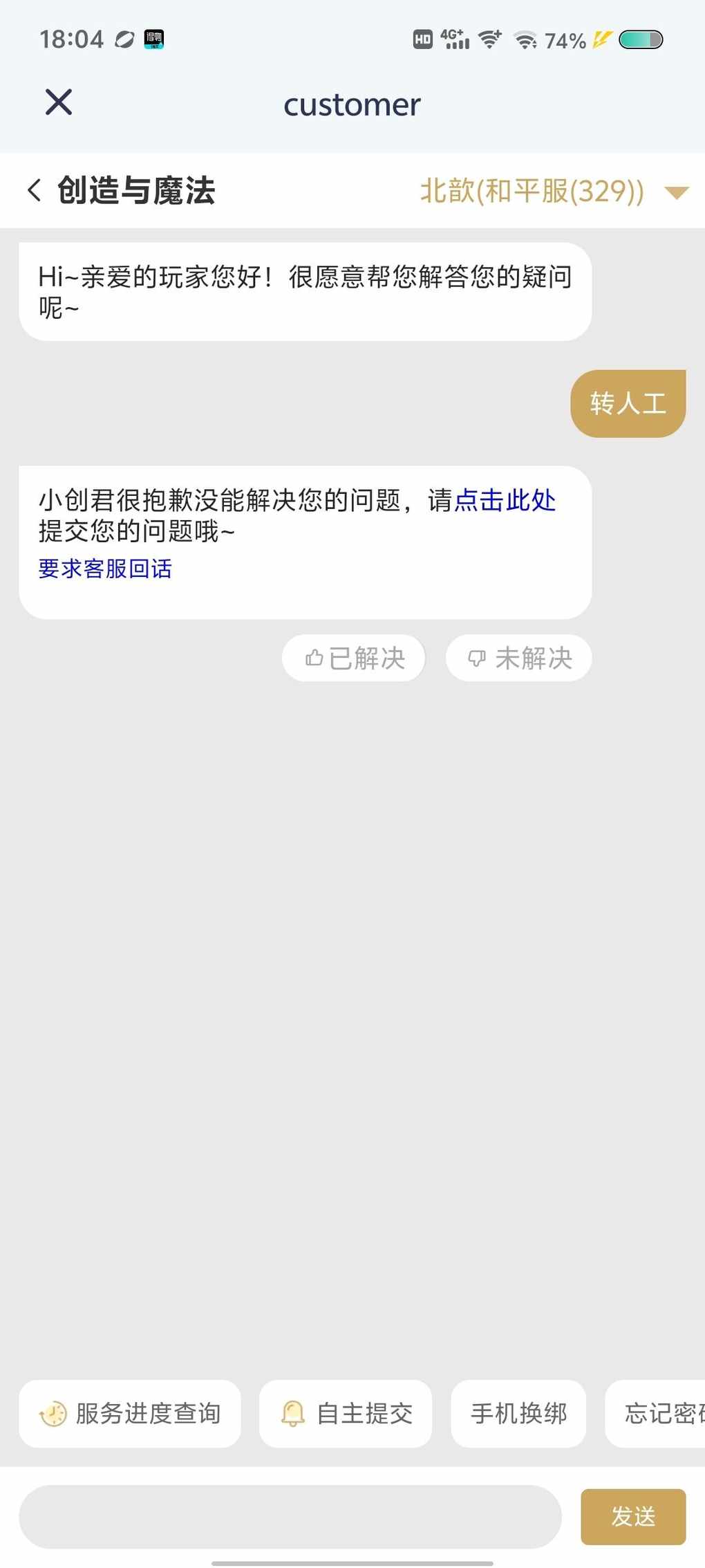The height and width of the screenshot is (1568, 705).
Task: Close the customer service page
Action: tap(59, 102)
